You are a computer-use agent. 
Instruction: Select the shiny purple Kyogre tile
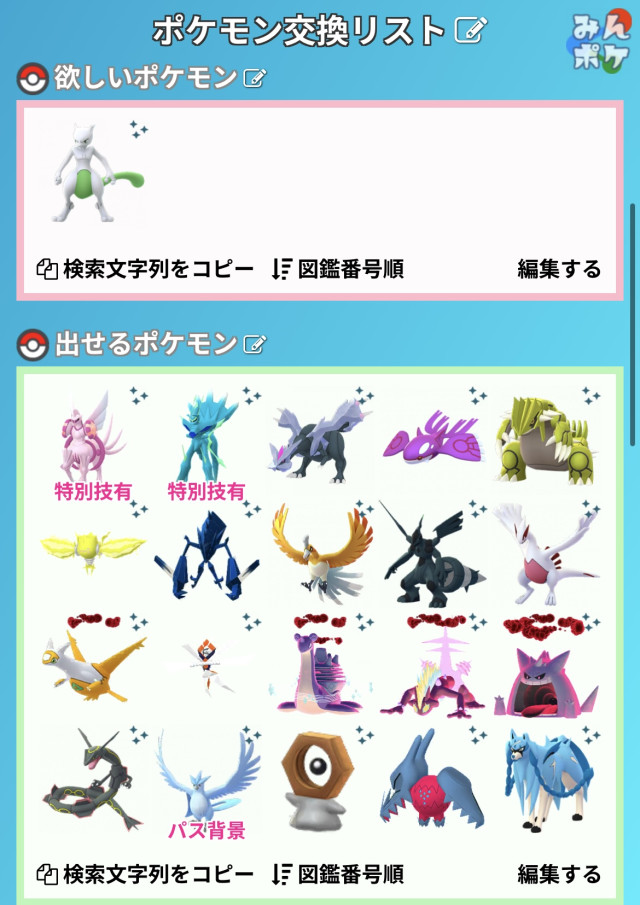coord(433,439)
